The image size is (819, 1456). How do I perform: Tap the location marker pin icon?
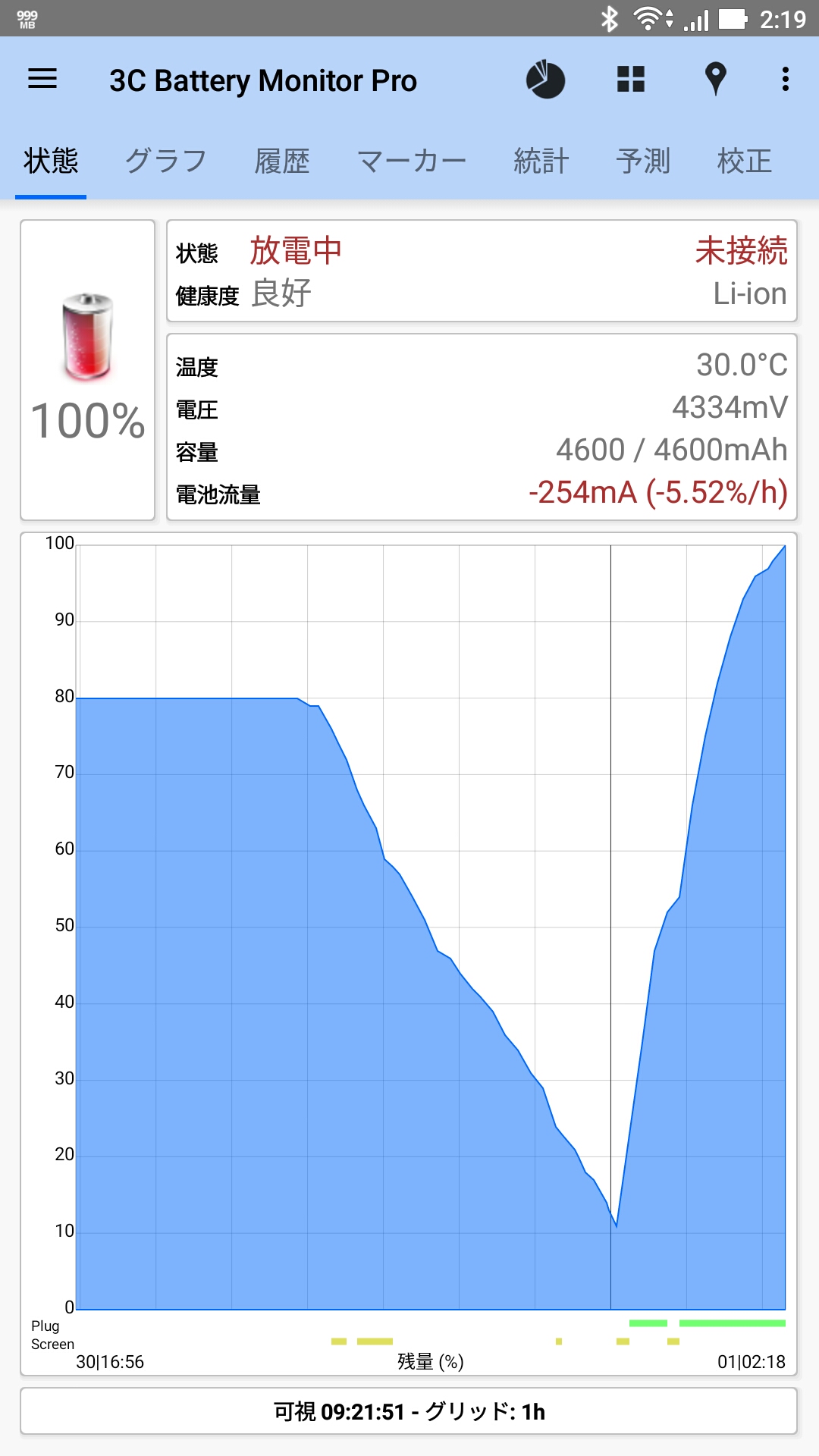point(715,79)
